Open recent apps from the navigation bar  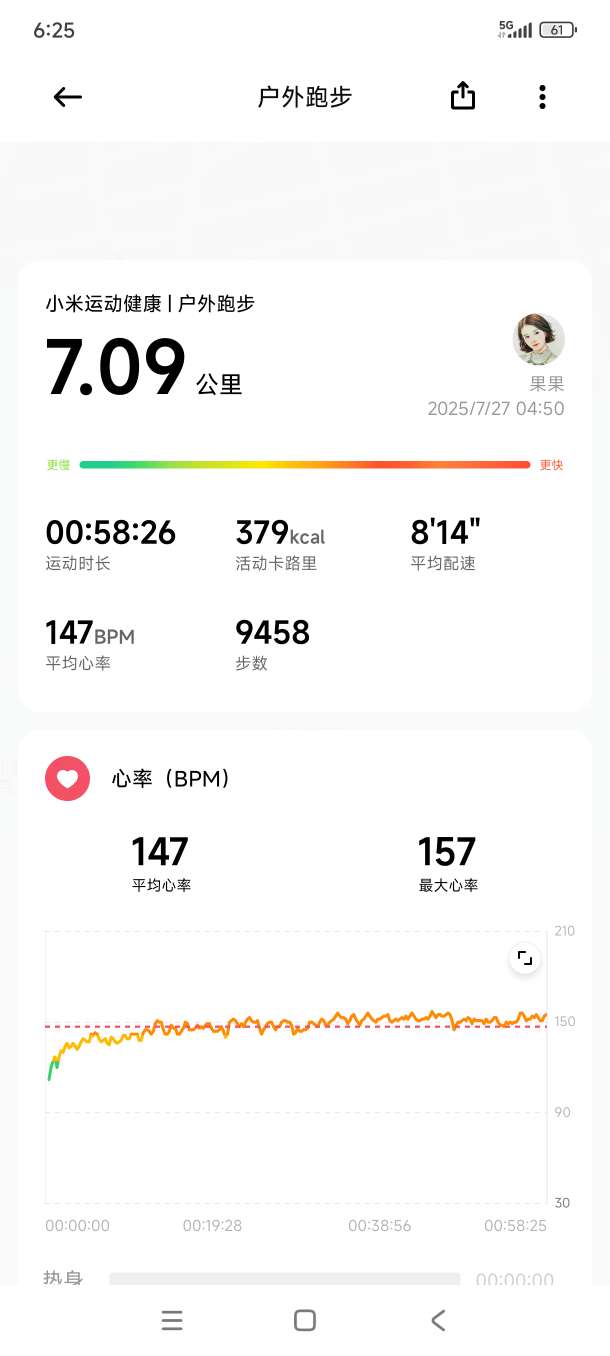click(172, 1320)
